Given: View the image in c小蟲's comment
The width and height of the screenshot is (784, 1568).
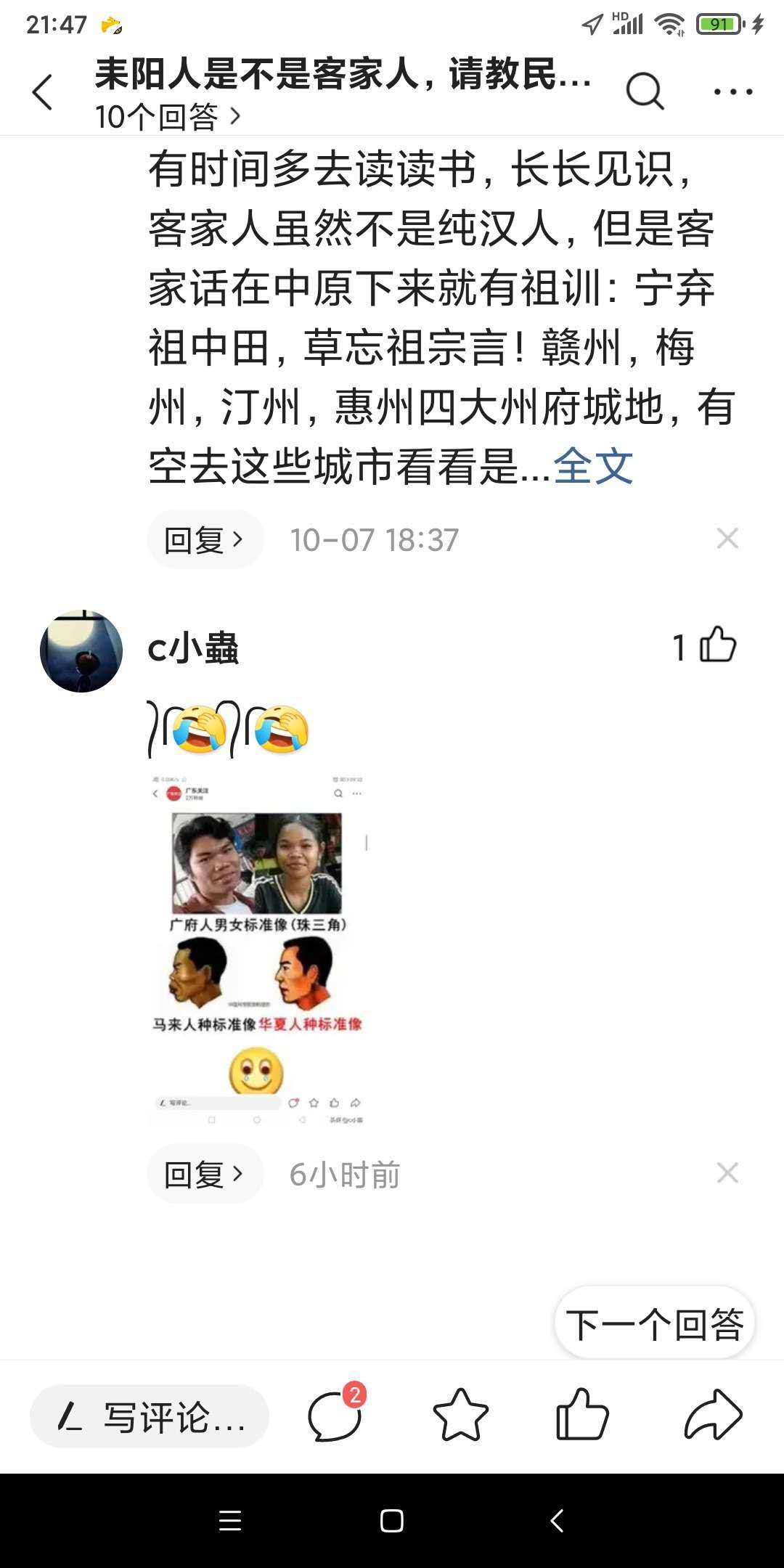Looking at the screenshot, I should coord(258,950).
